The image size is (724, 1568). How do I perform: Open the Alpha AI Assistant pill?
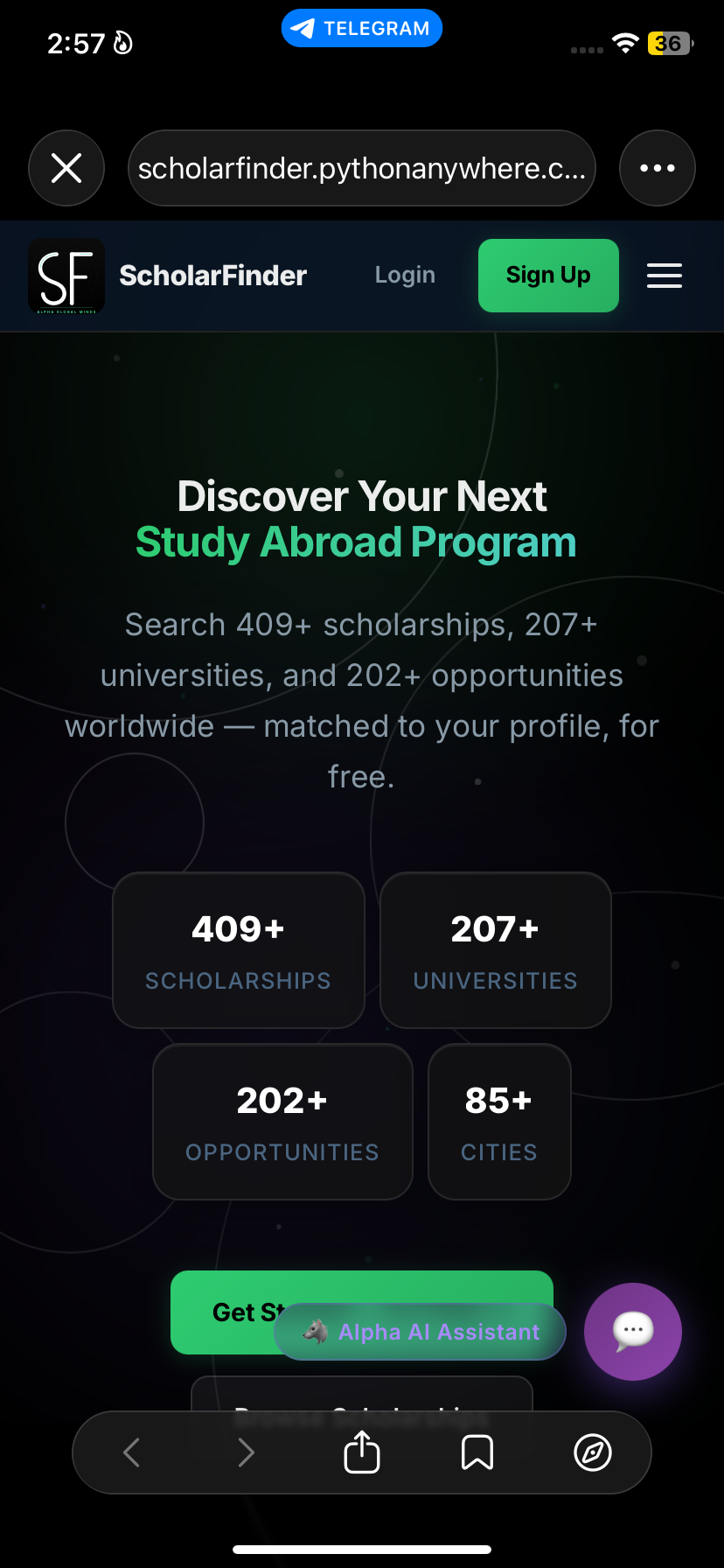[419, 1332]
